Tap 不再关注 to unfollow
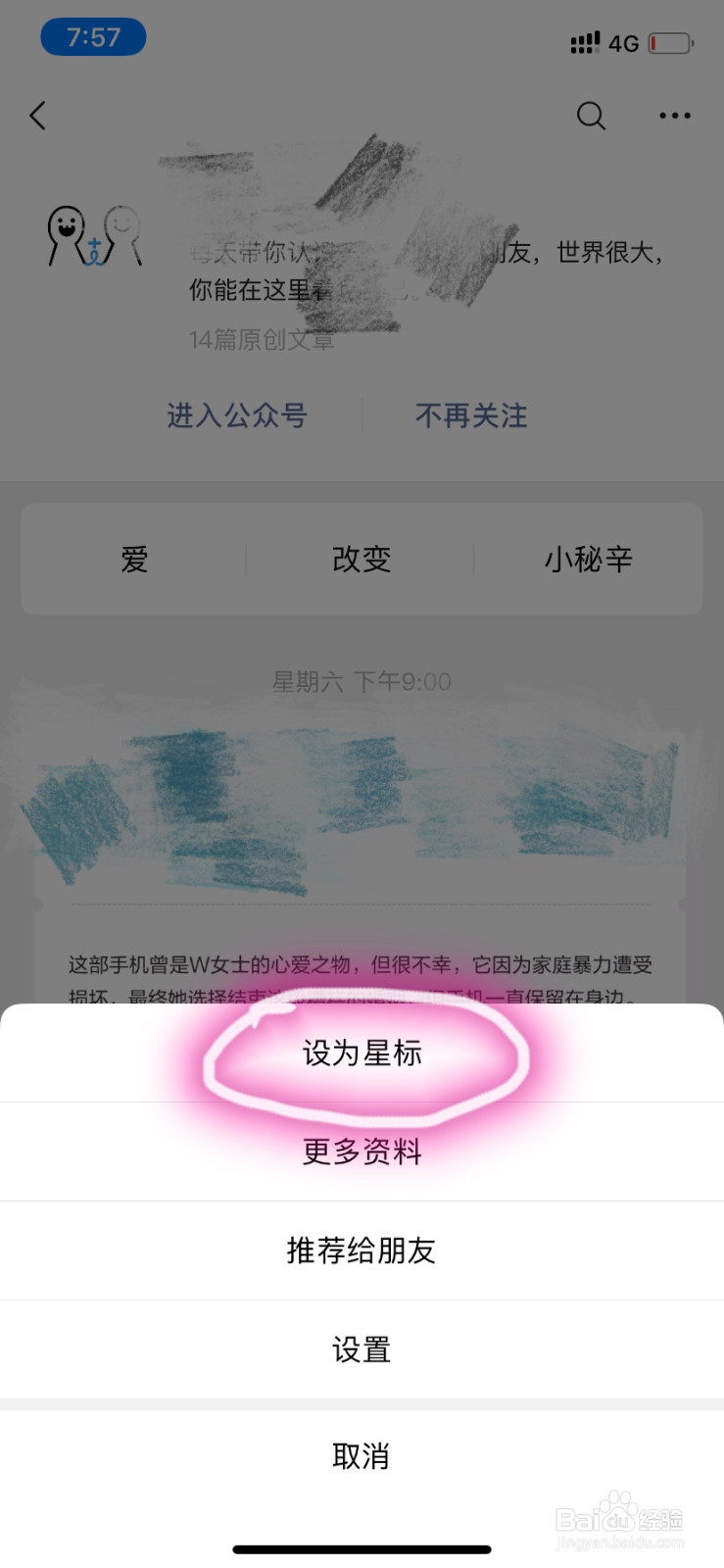Screen dimensions: 724x1568 (471, 416)
